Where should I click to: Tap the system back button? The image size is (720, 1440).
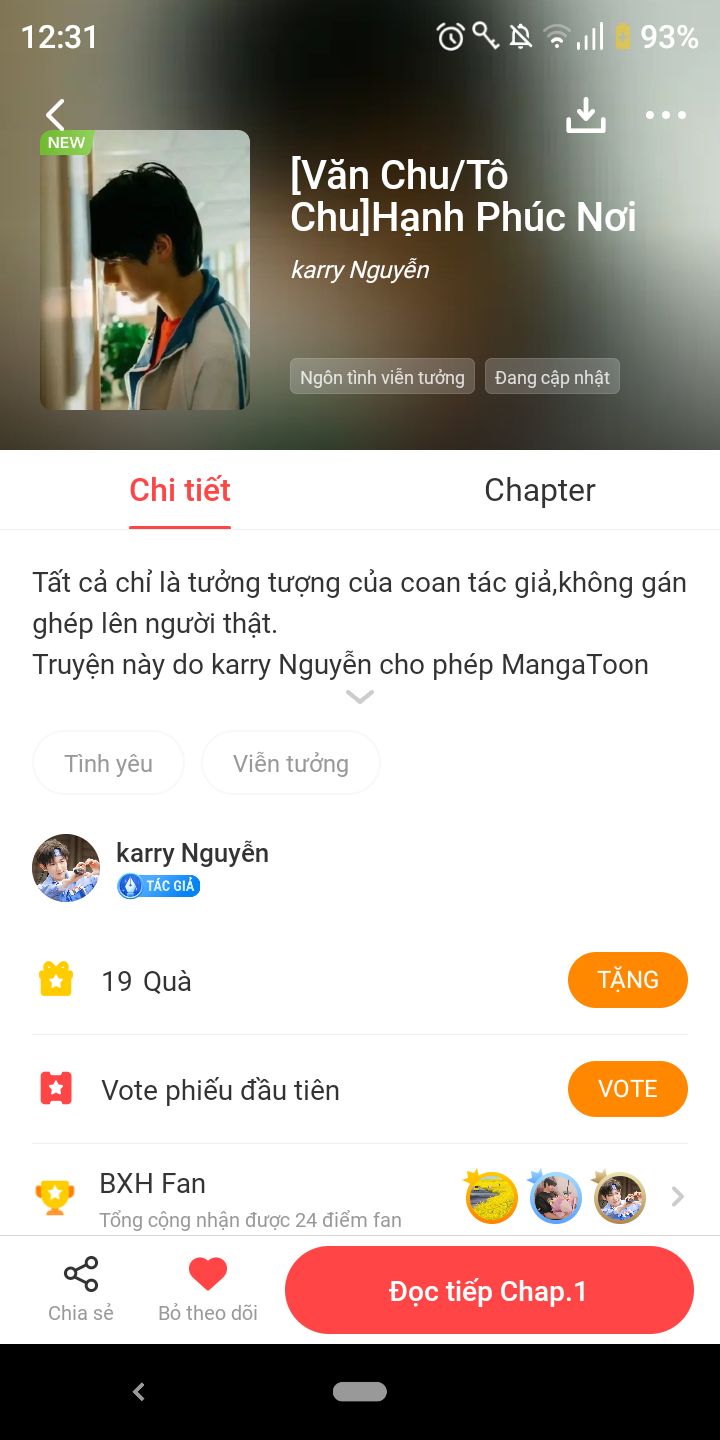pyautogui.click(x=139, y=1392)
